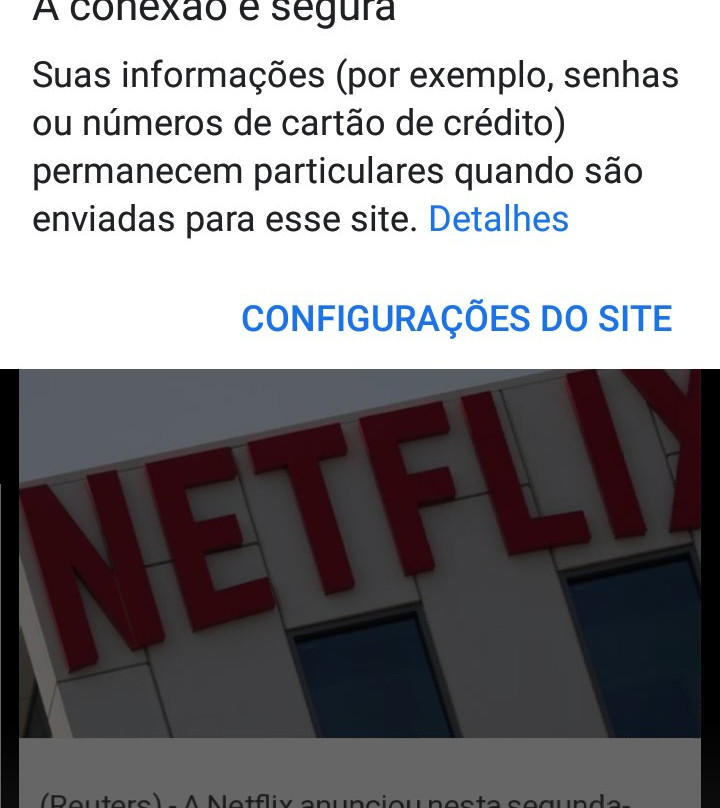Open the Detalhes link
Screen dimensions: 720x808
[498, 219]
